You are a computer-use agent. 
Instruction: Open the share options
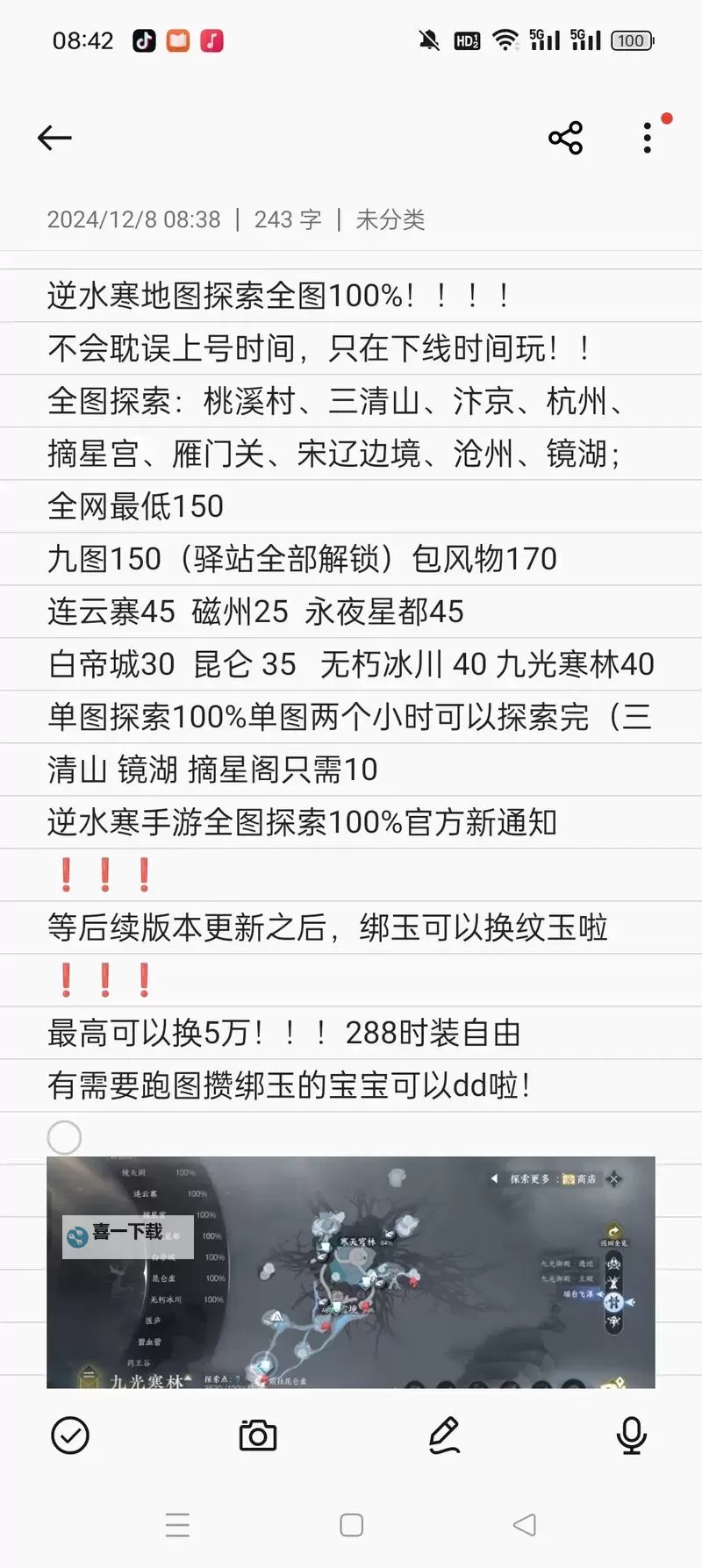(564, 137)
